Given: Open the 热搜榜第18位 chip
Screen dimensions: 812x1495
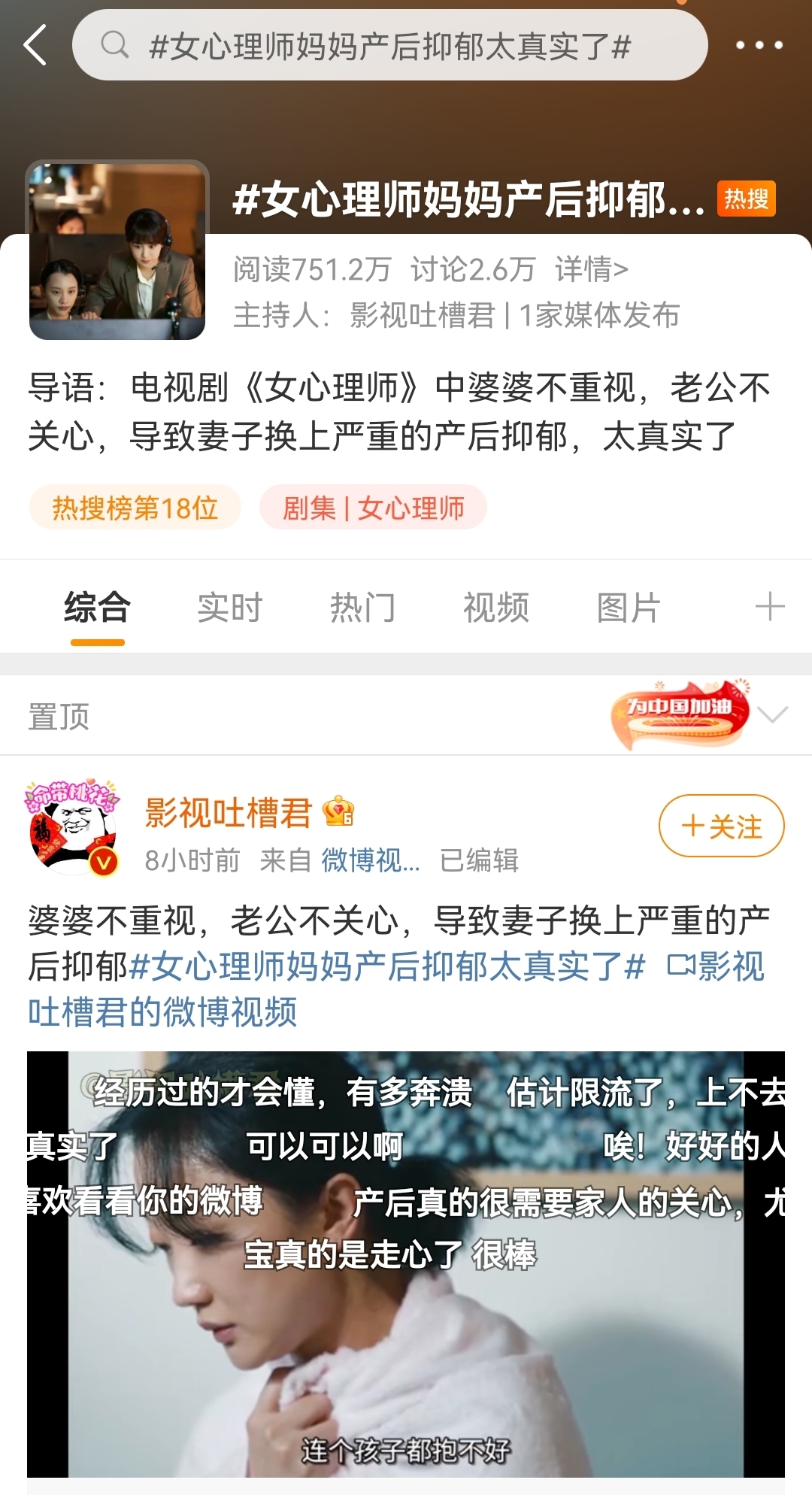Looking at the screenshot, I should point(135,508).
